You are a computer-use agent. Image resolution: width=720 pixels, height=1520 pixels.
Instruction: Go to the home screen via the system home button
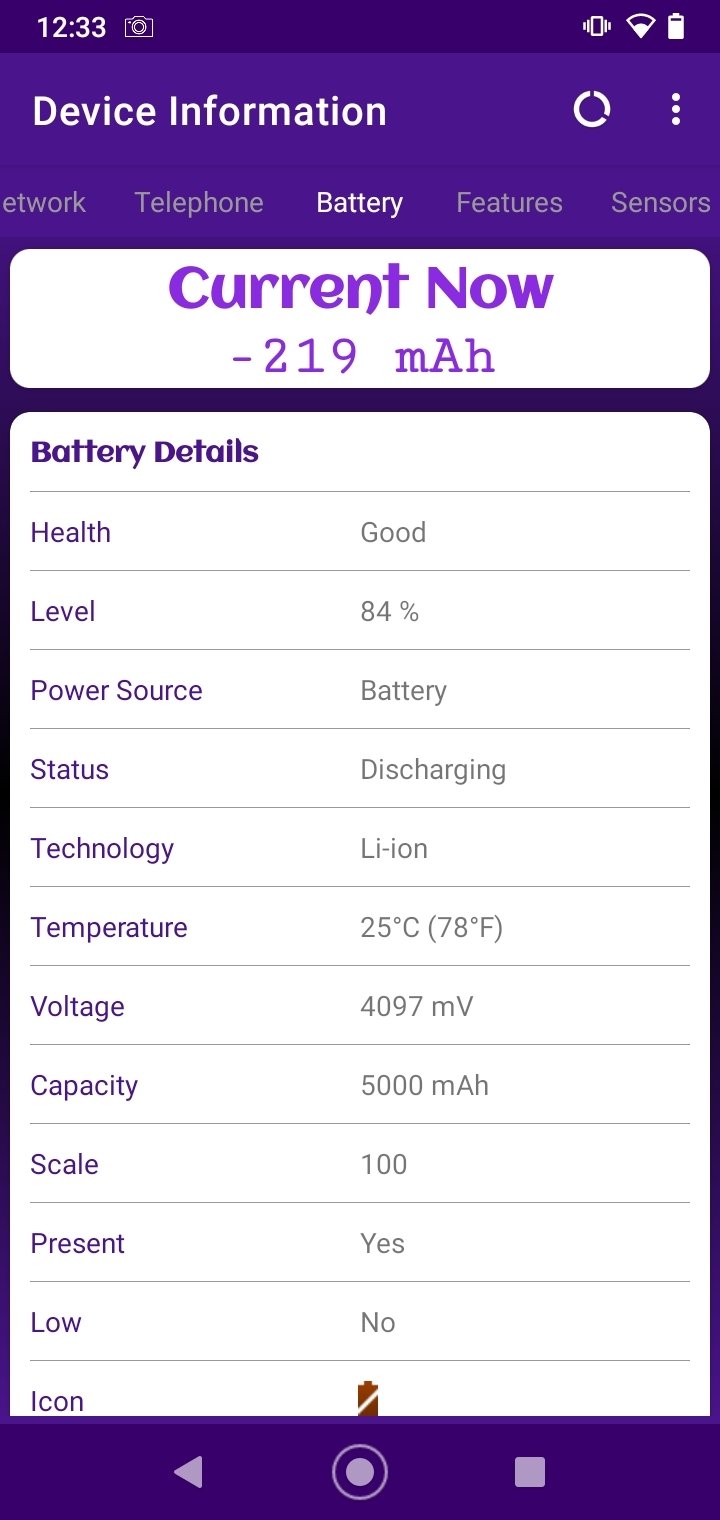360,1472
